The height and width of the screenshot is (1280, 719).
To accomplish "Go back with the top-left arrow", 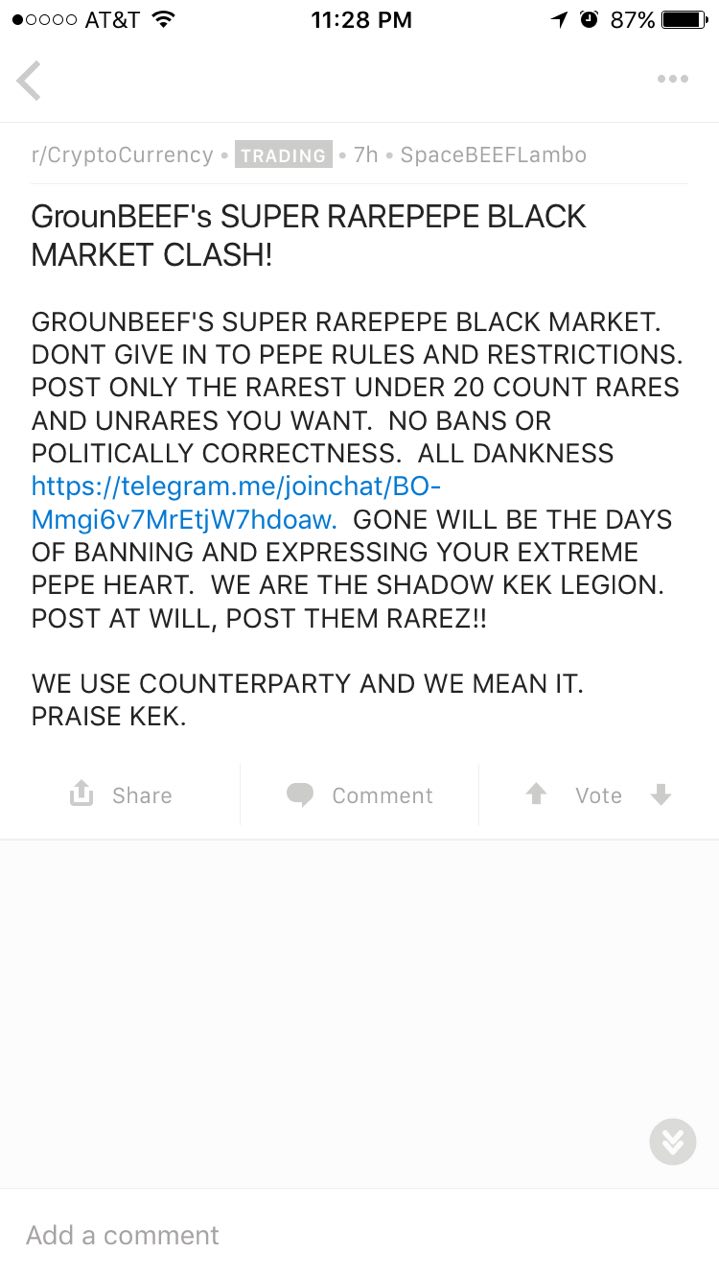I will click(29, 81).
